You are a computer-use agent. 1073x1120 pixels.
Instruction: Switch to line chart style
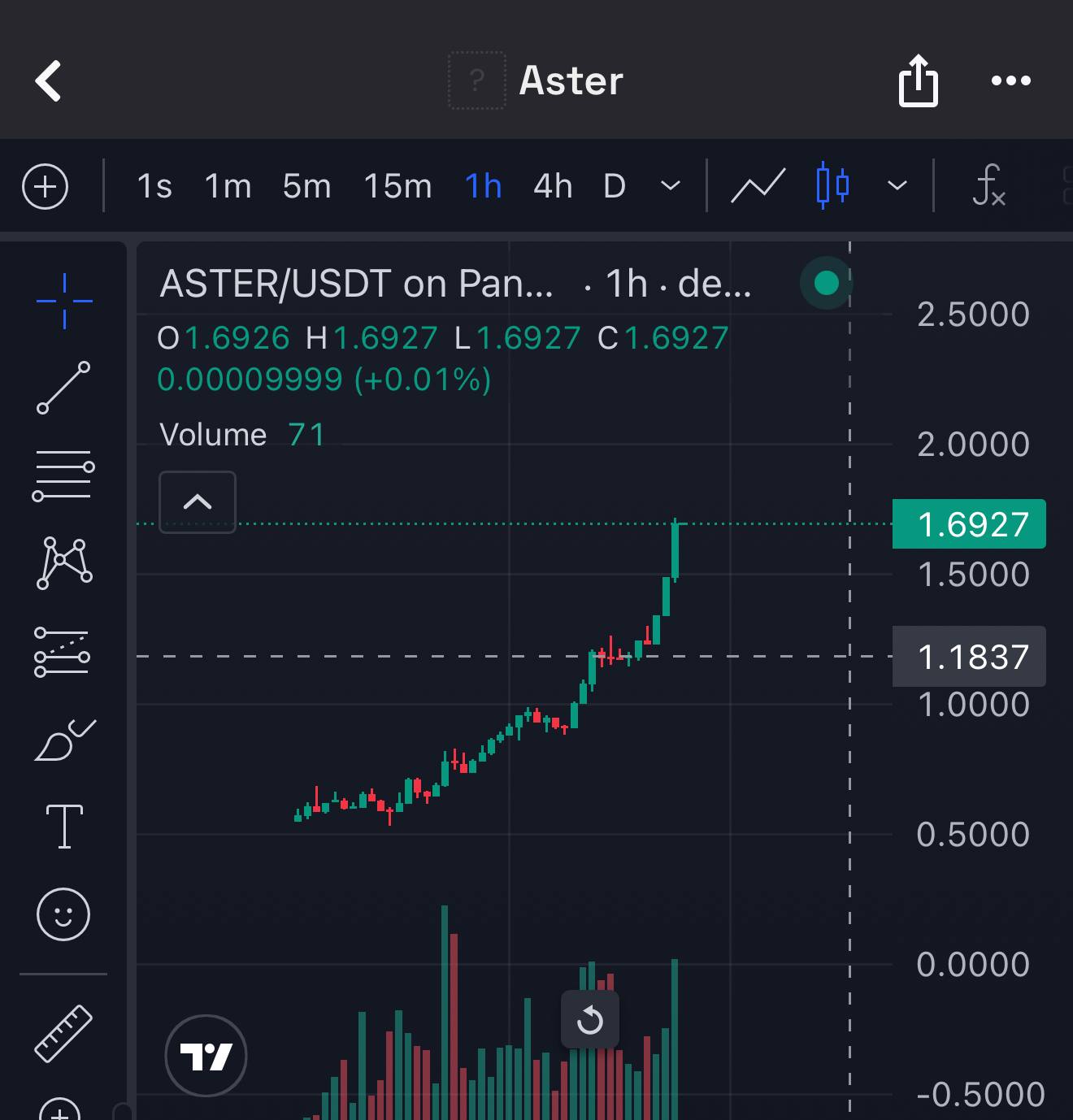(x=758, y=186)
